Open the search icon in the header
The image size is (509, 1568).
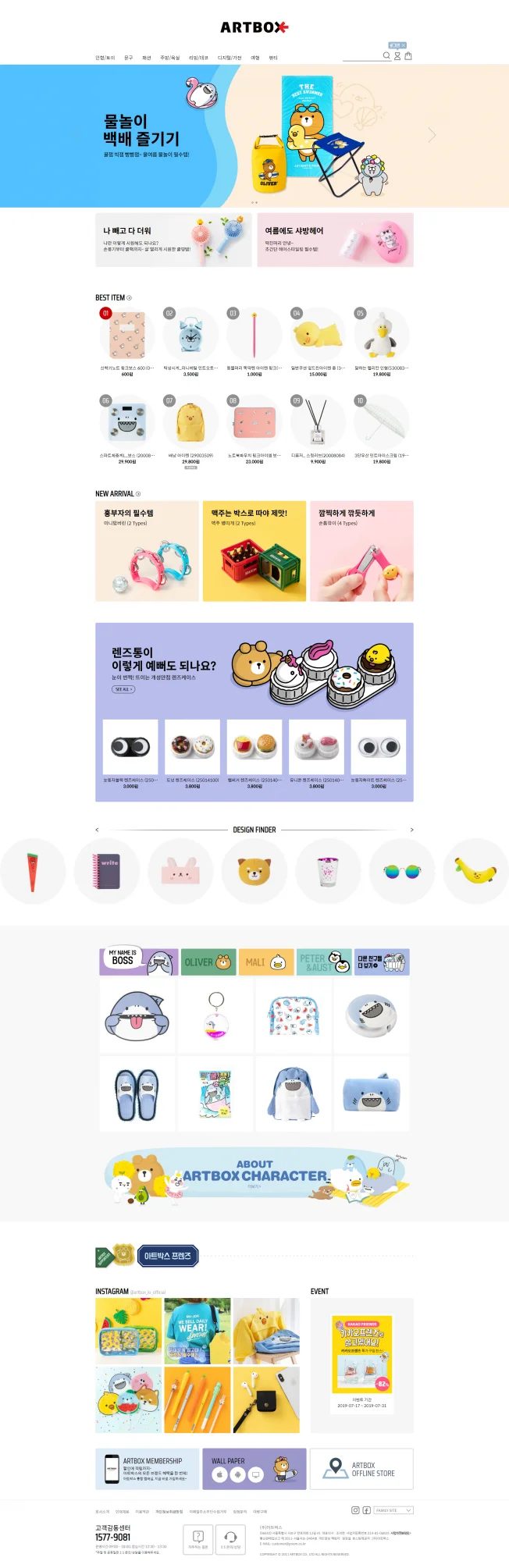[386, 56]
